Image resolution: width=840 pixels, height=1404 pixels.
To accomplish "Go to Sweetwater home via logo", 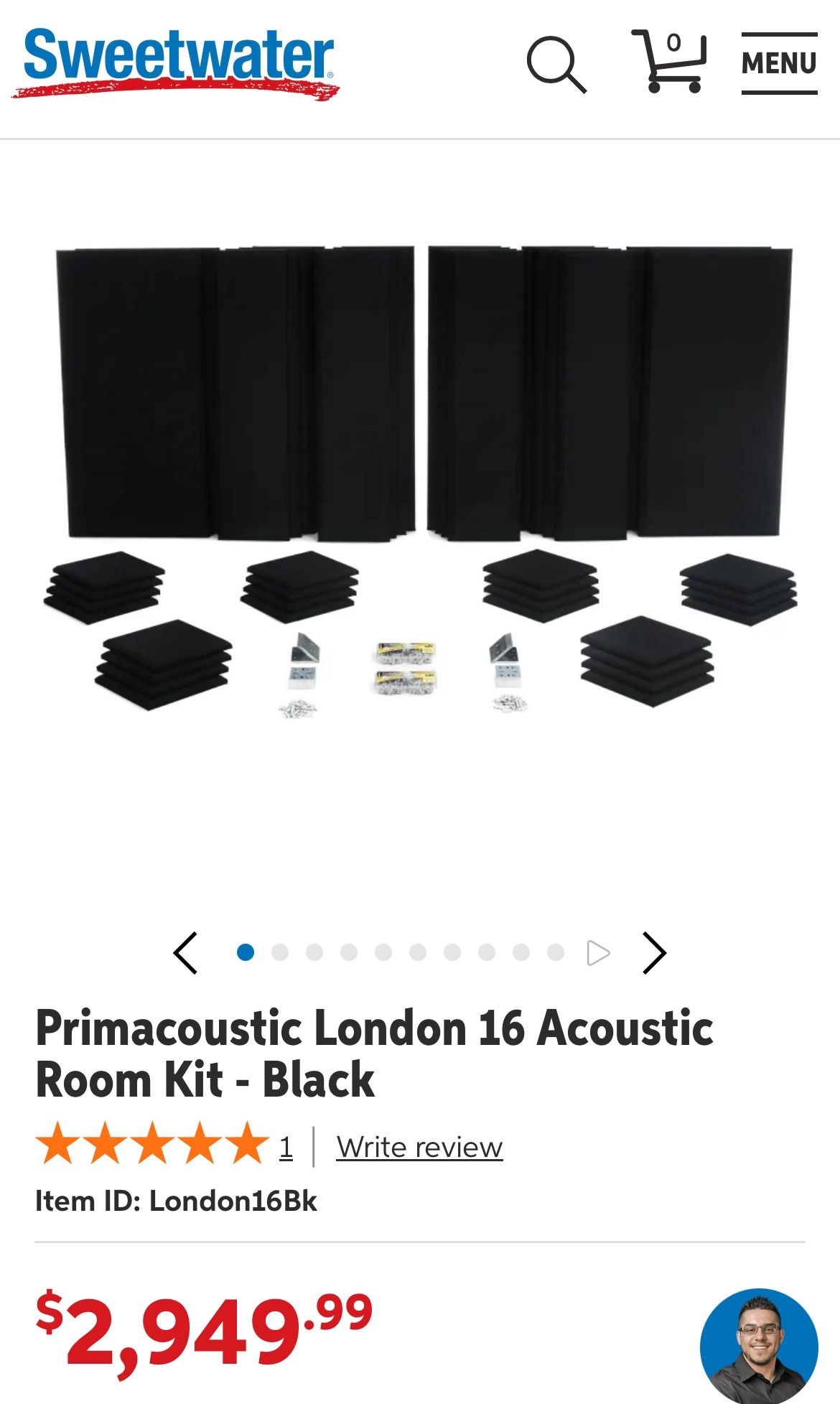I will coord(176,62).
